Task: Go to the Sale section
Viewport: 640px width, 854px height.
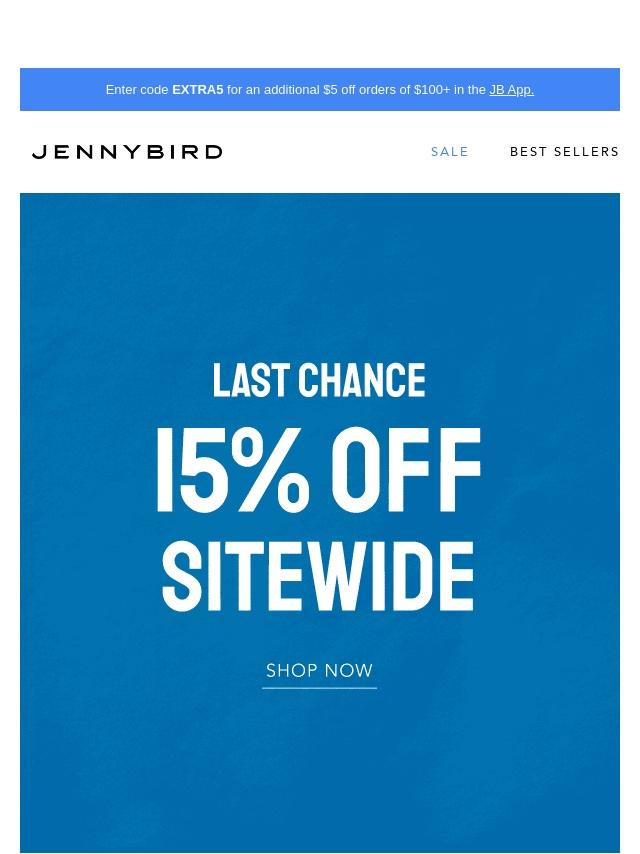Action: coord(450,152)
